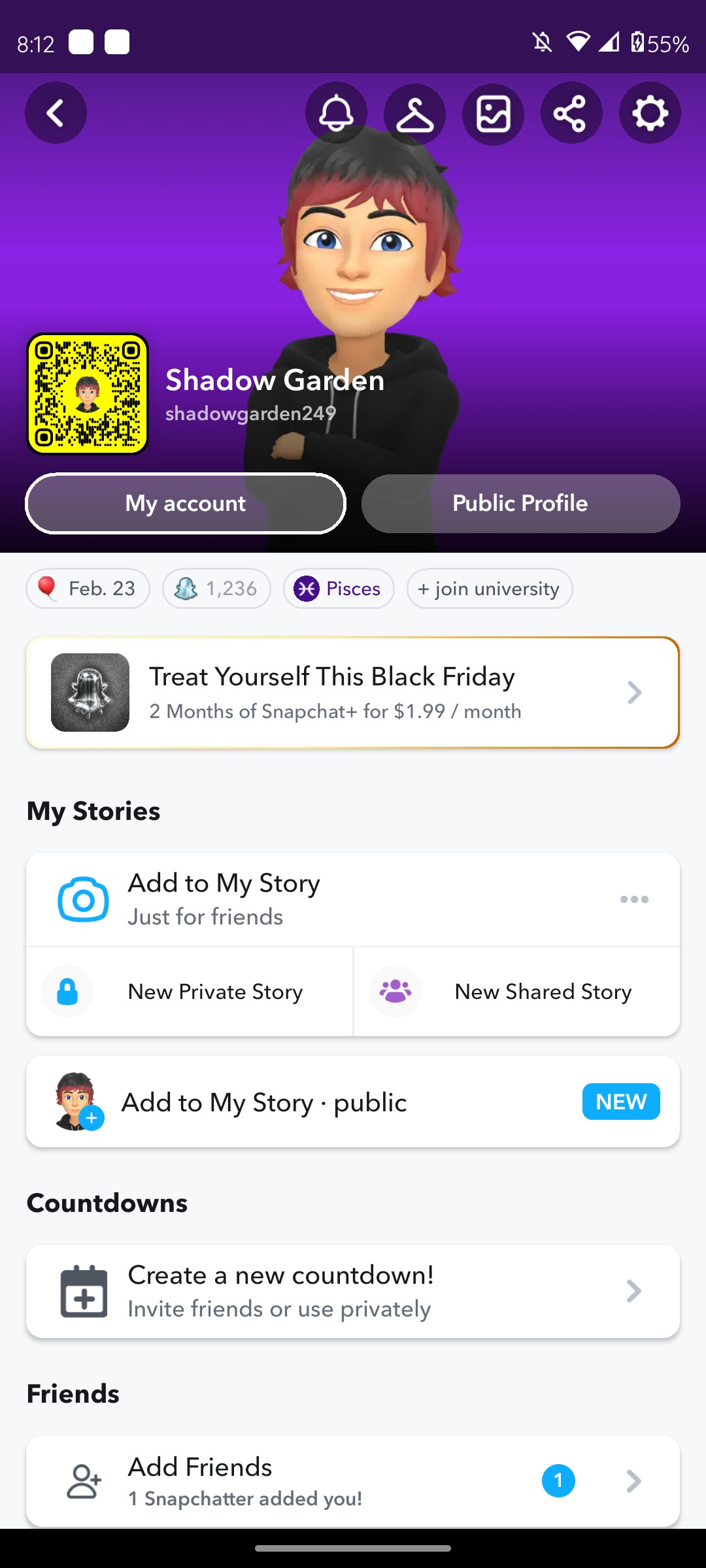The image size is (706, 1568).
Task: Share the profile via share icon
Action: tap(571, 114)
